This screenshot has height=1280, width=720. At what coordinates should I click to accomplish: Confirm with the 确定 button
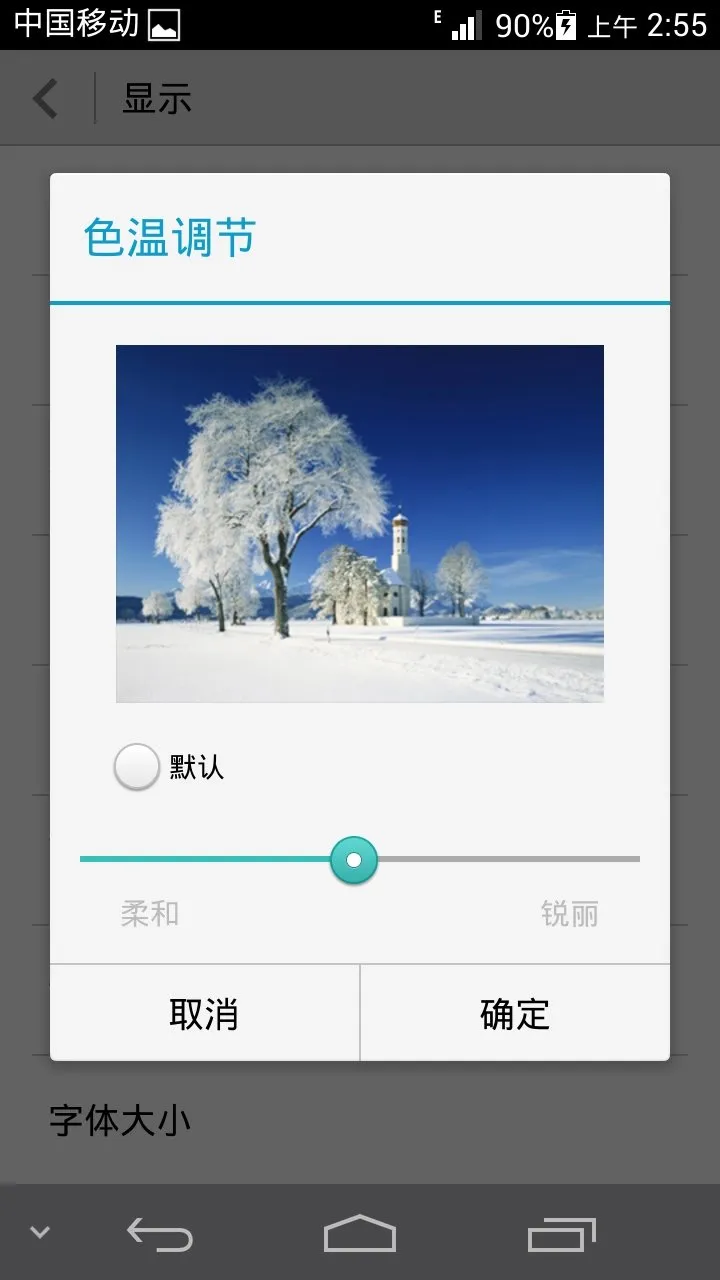click(515, 1013)
